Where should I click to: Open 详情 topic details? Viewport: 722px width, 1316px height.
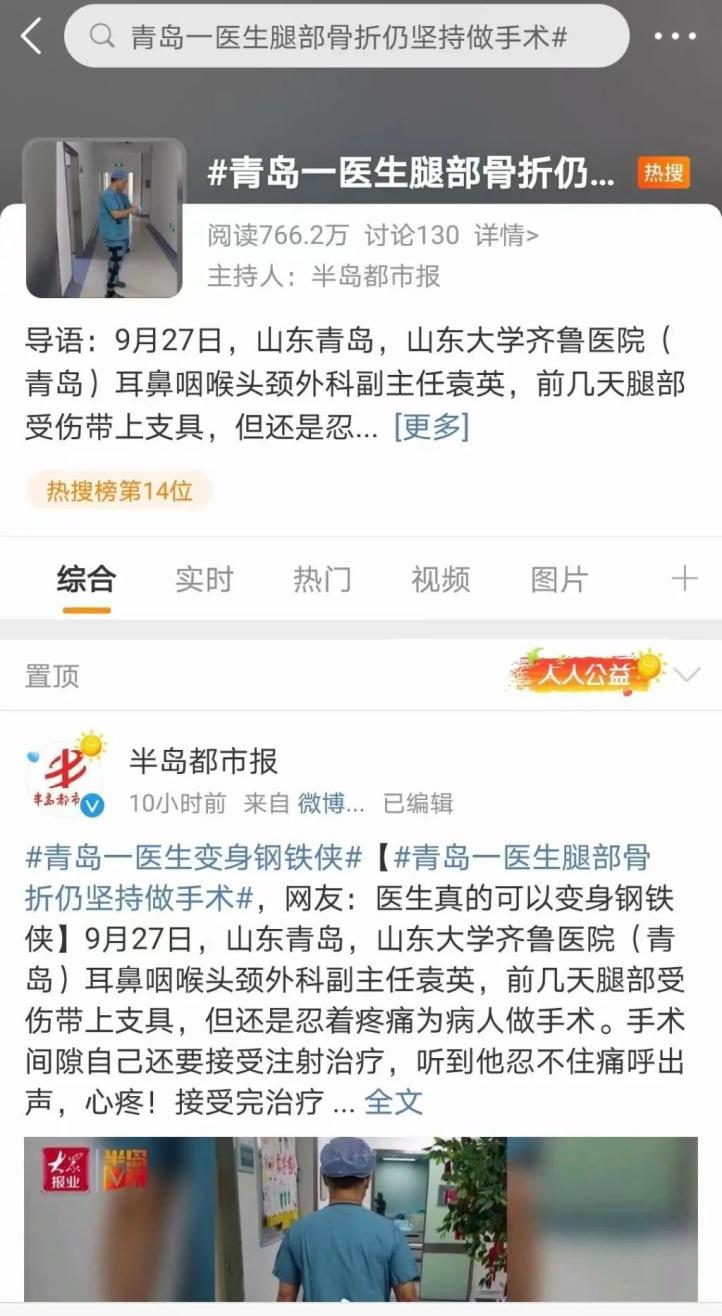coord(506,235)
